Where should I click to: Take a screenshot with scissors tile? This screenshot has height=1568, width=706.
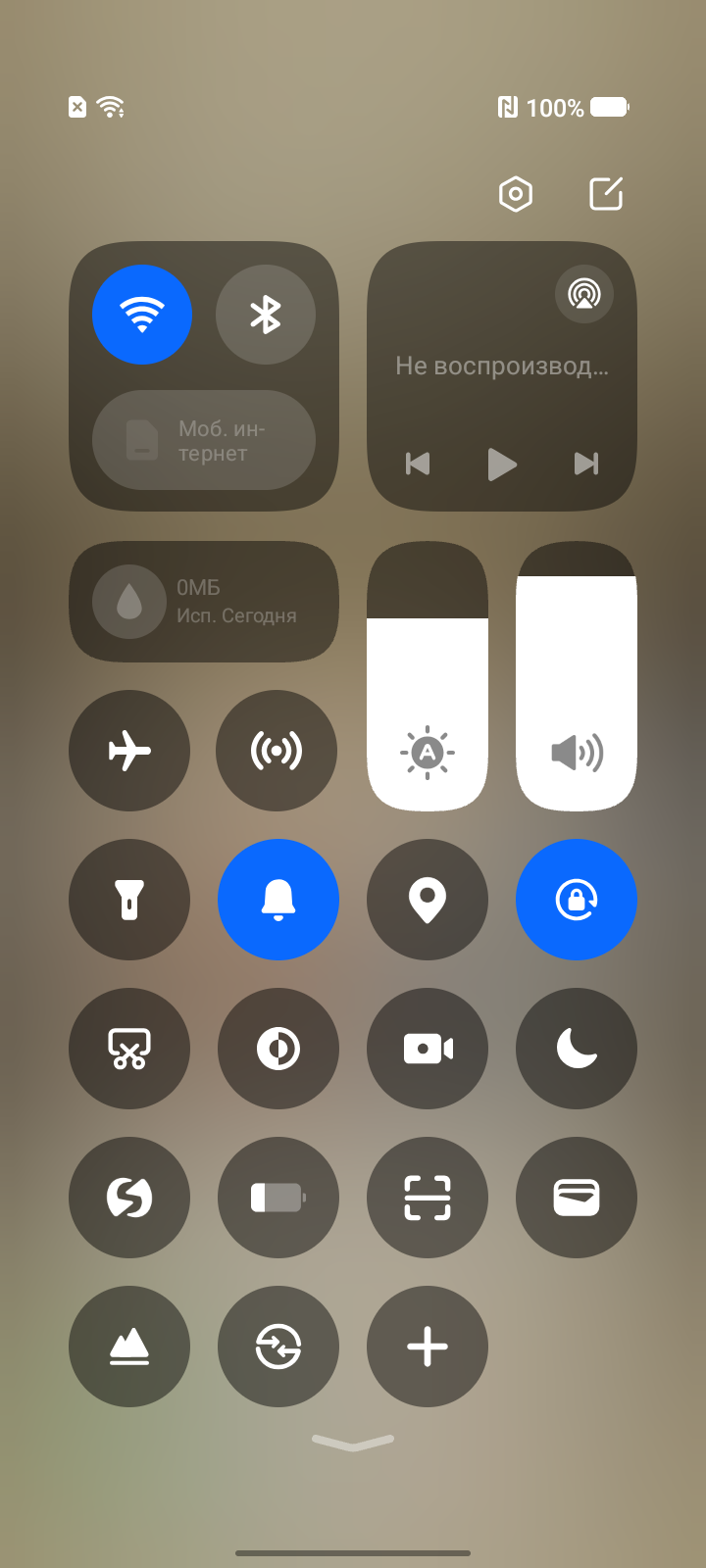coord(129,1049)
